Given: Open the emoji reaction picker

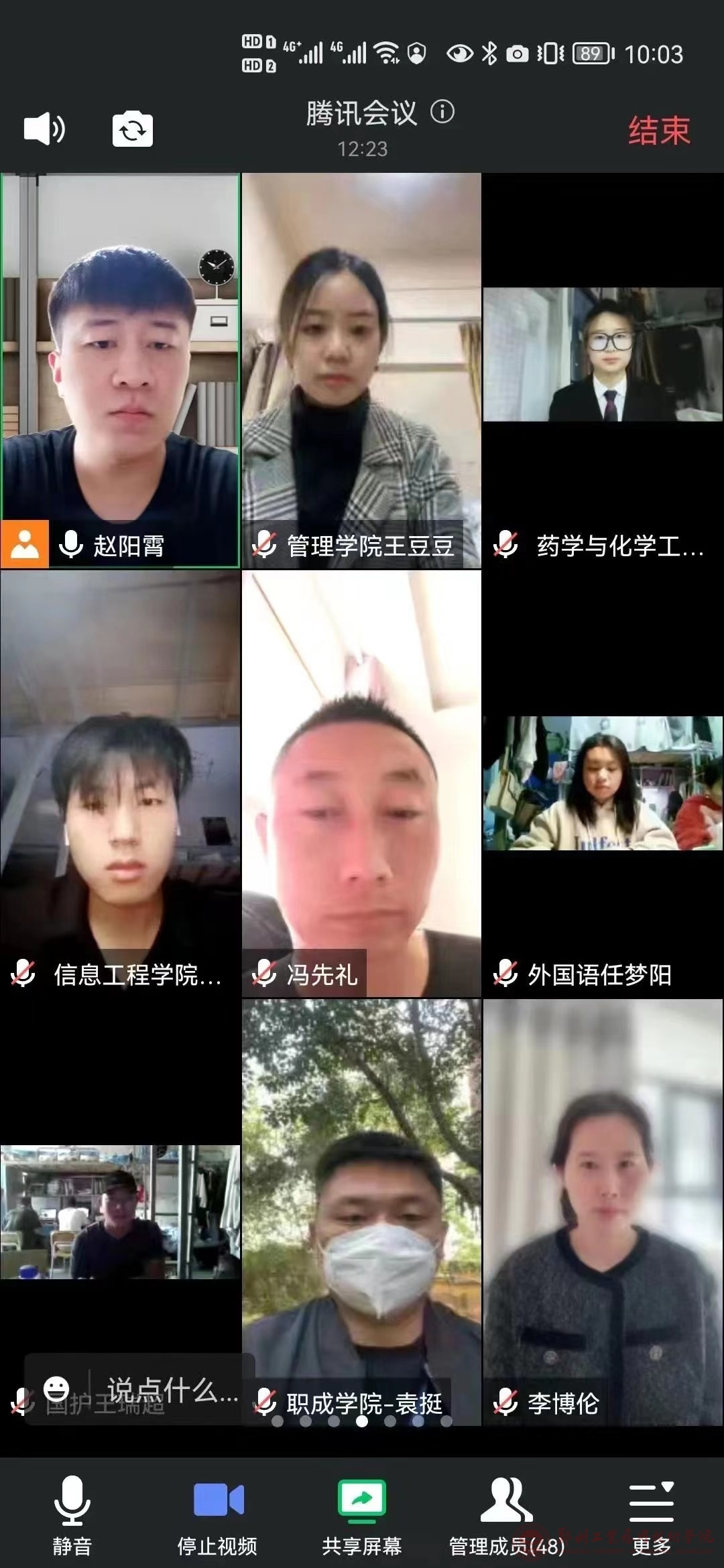Looking at the screenshot, I should pos(56,1388).
